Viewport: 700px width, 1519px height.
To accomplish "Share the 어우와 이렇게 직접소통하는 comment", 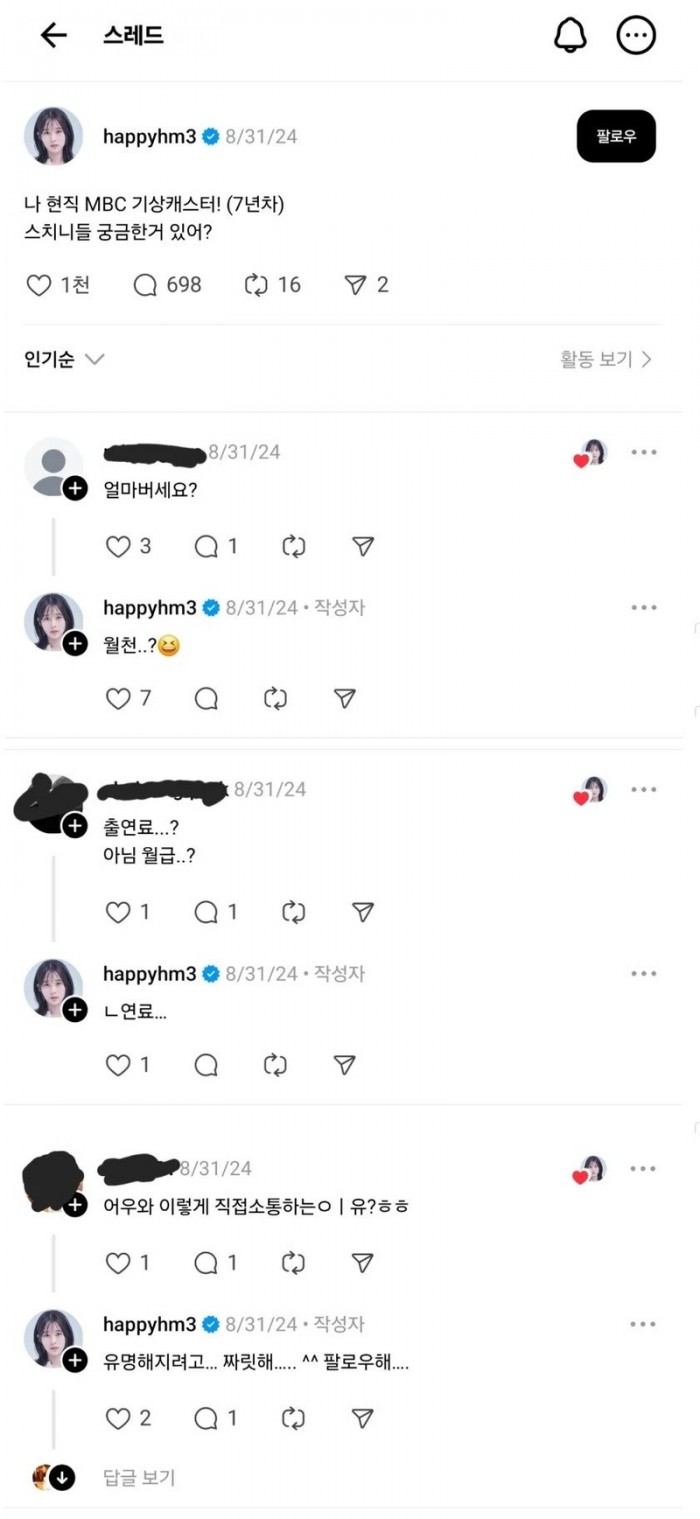I will click(363, 1263).
